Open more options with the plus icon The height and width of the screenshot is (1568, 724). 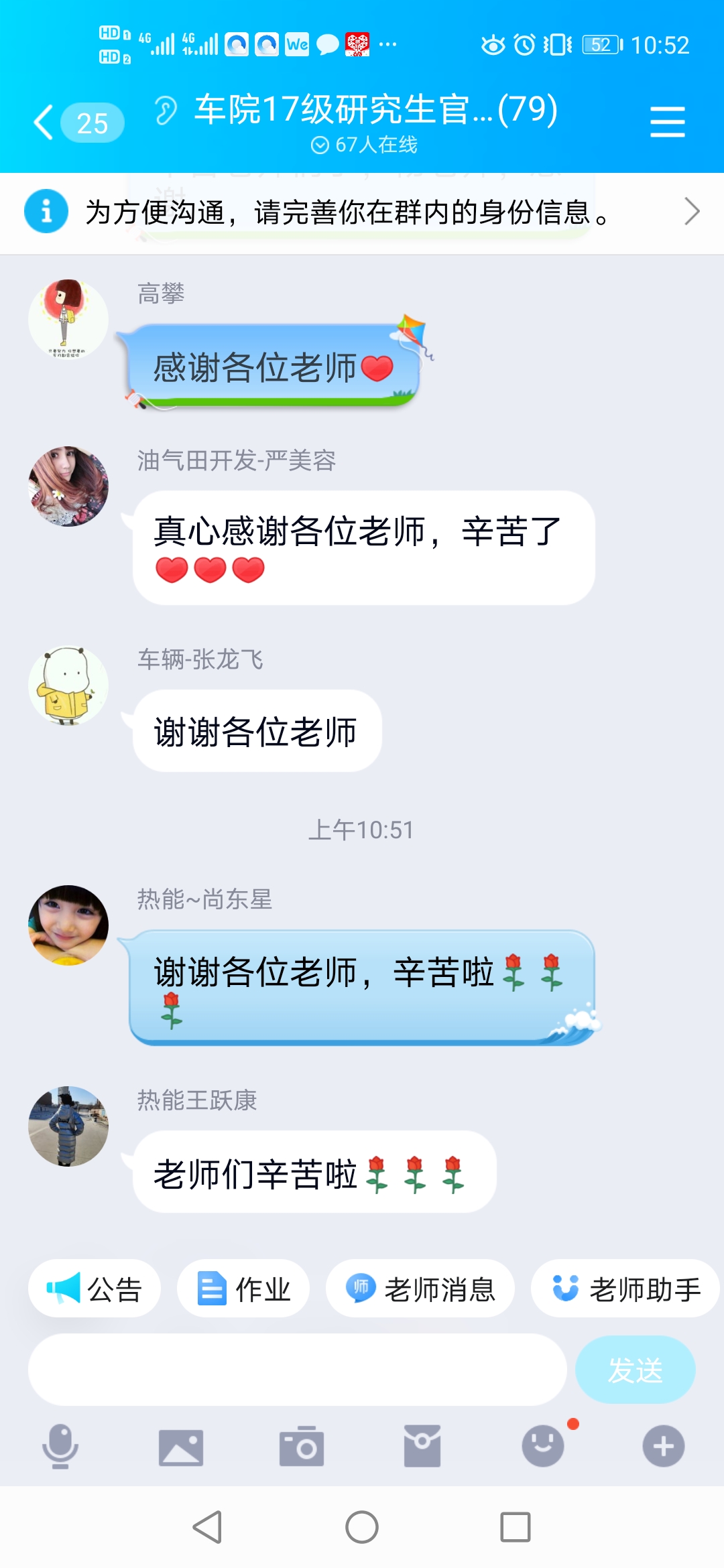[664, 1446]
